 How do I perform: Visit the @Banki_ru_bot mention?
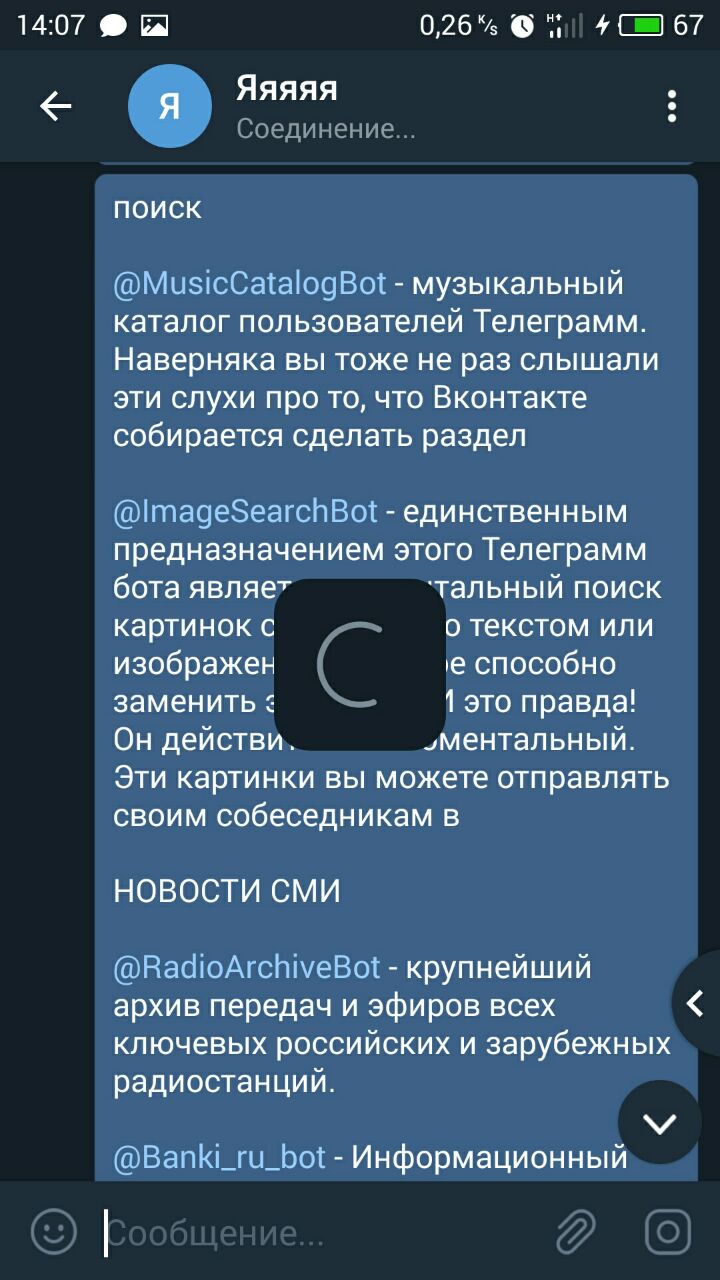tap(220, 1158)
